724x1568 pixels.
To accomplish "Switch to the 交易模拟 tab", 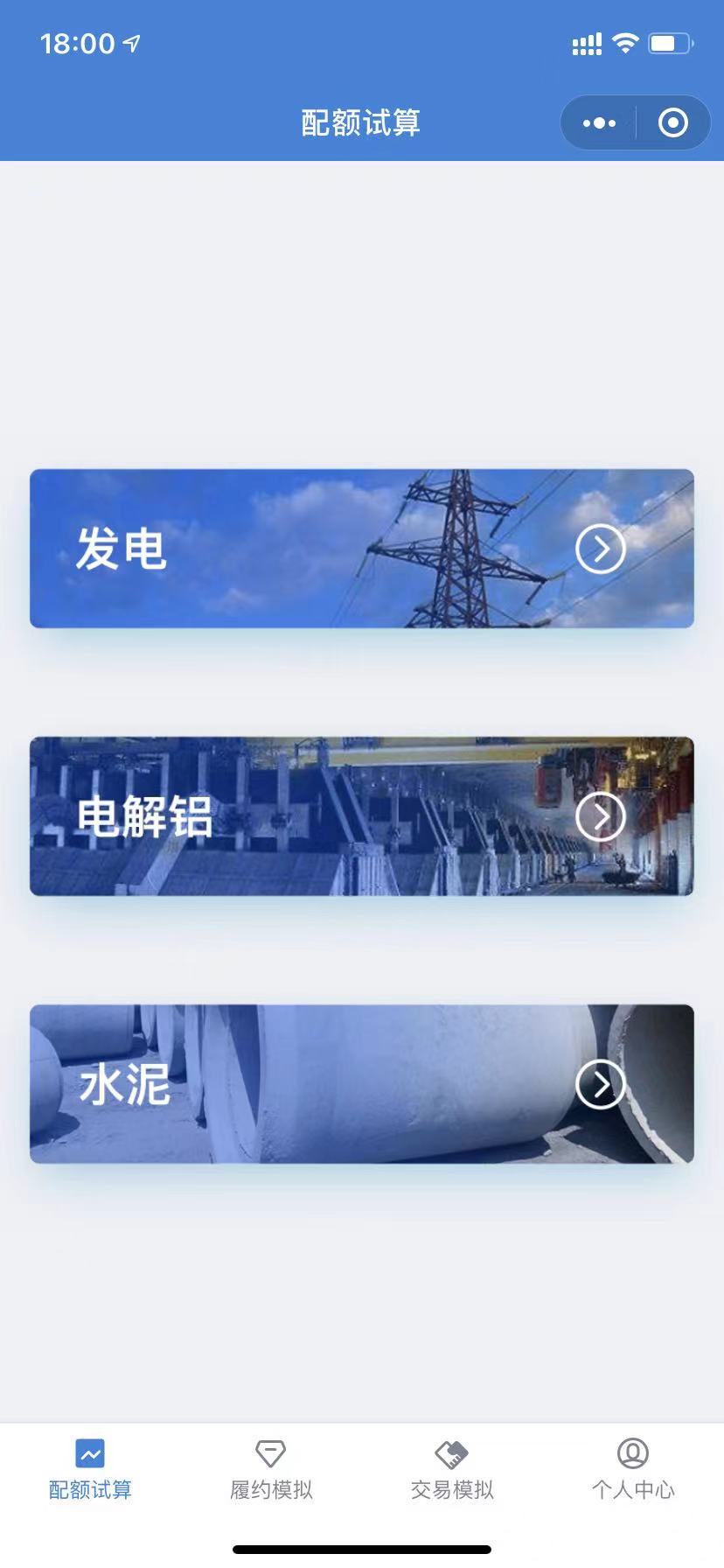I will [452, 1469].
